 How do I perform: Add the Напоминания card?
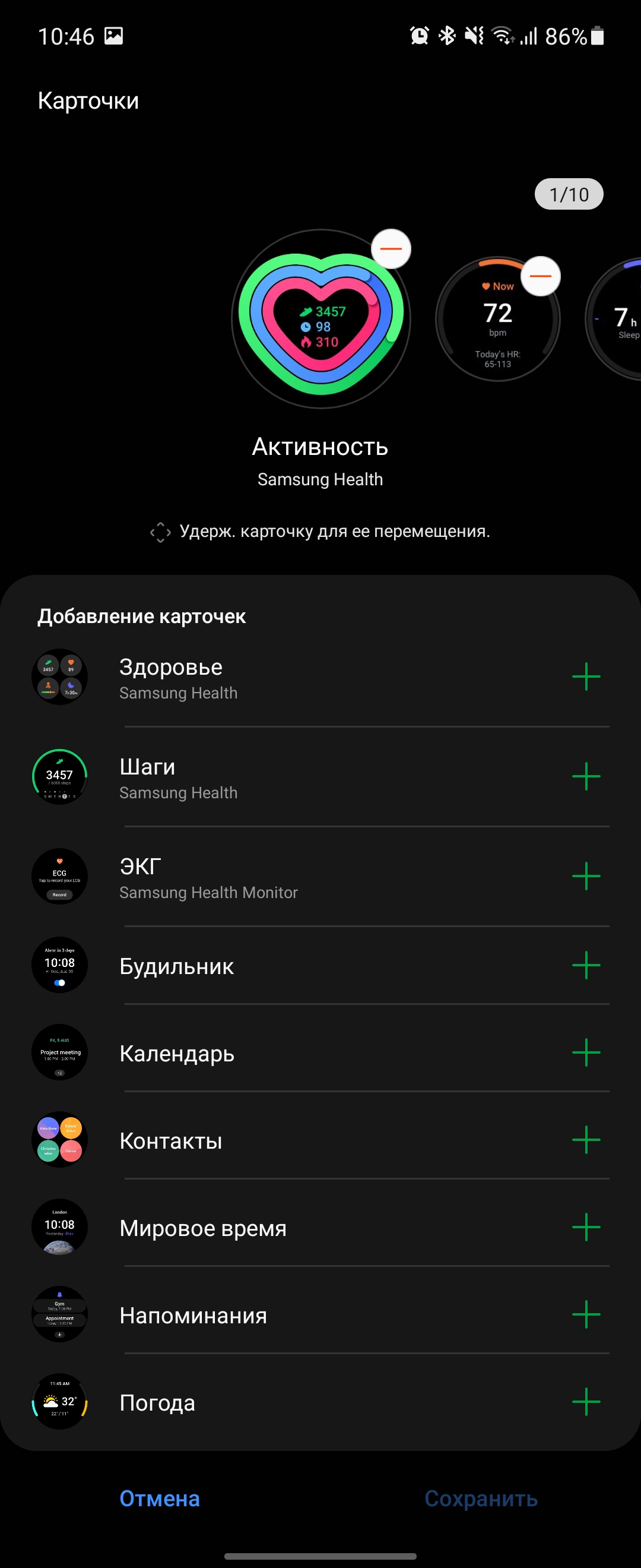tap(586, 1314)
